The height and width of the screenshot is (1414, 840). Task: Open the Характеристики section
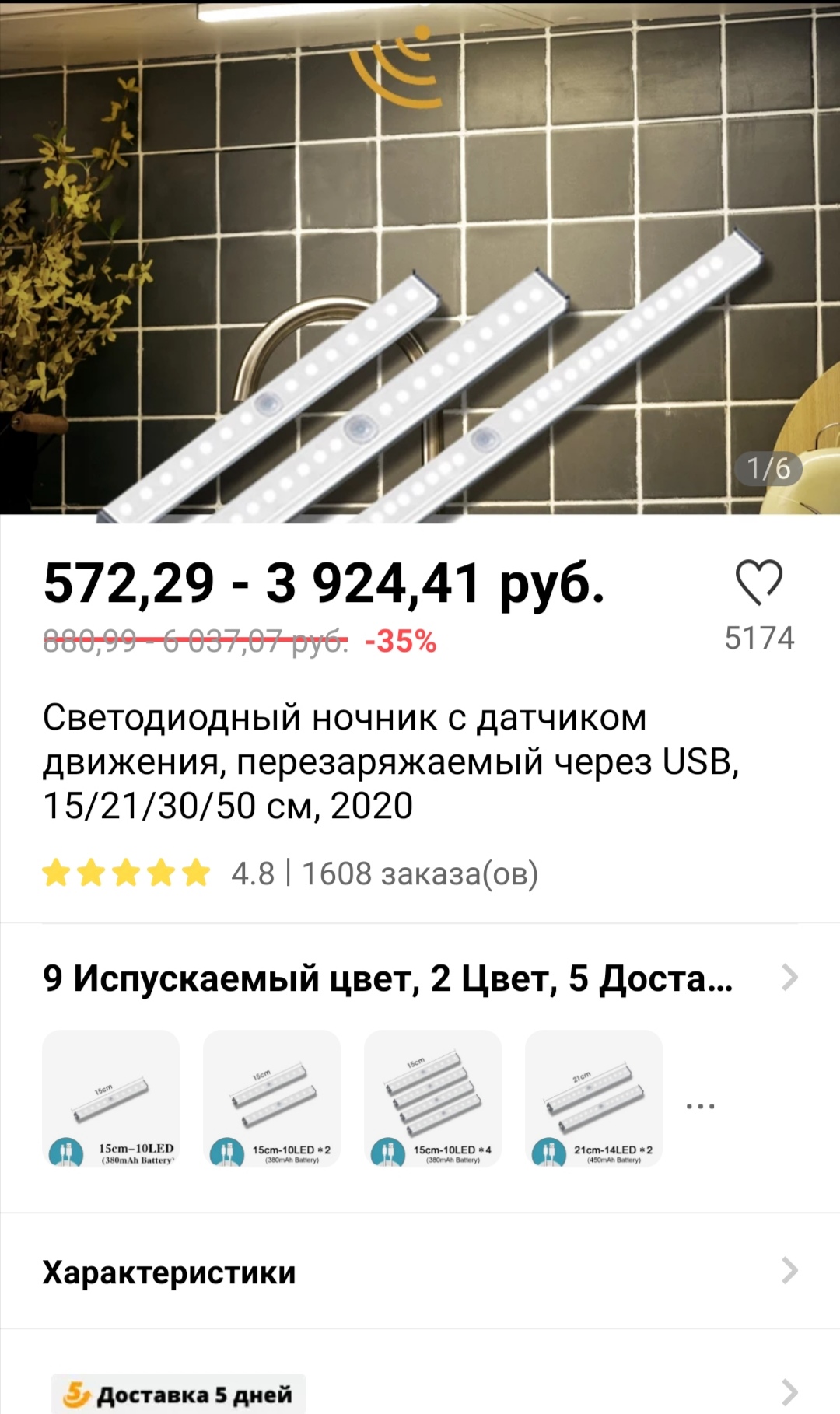[x=420, y=1272]
